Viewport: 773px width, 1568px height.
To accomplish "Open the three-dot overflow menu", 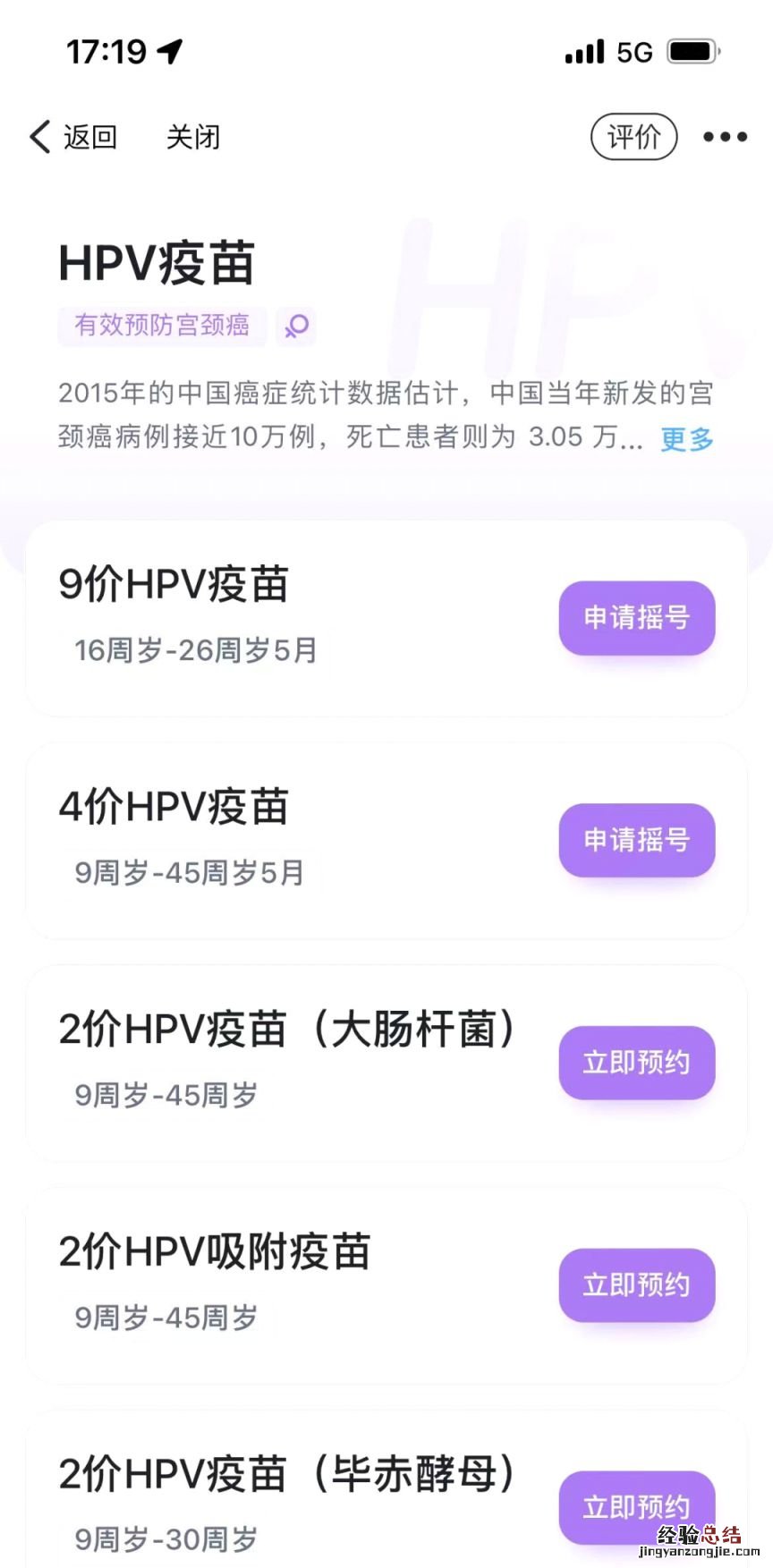I will (x=725, y=137).
